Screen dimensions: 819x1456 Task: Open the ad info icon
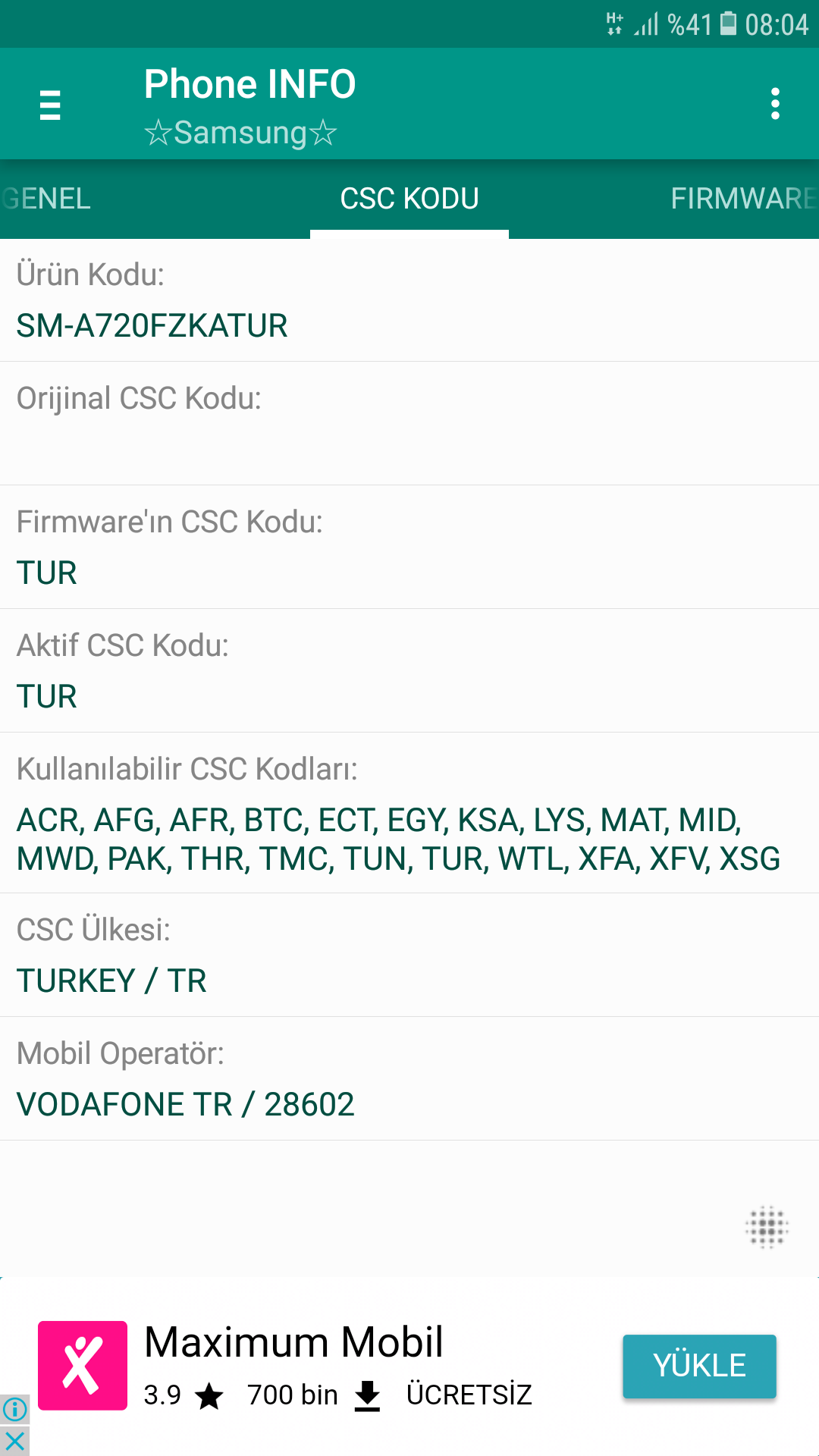point(14,1410)
